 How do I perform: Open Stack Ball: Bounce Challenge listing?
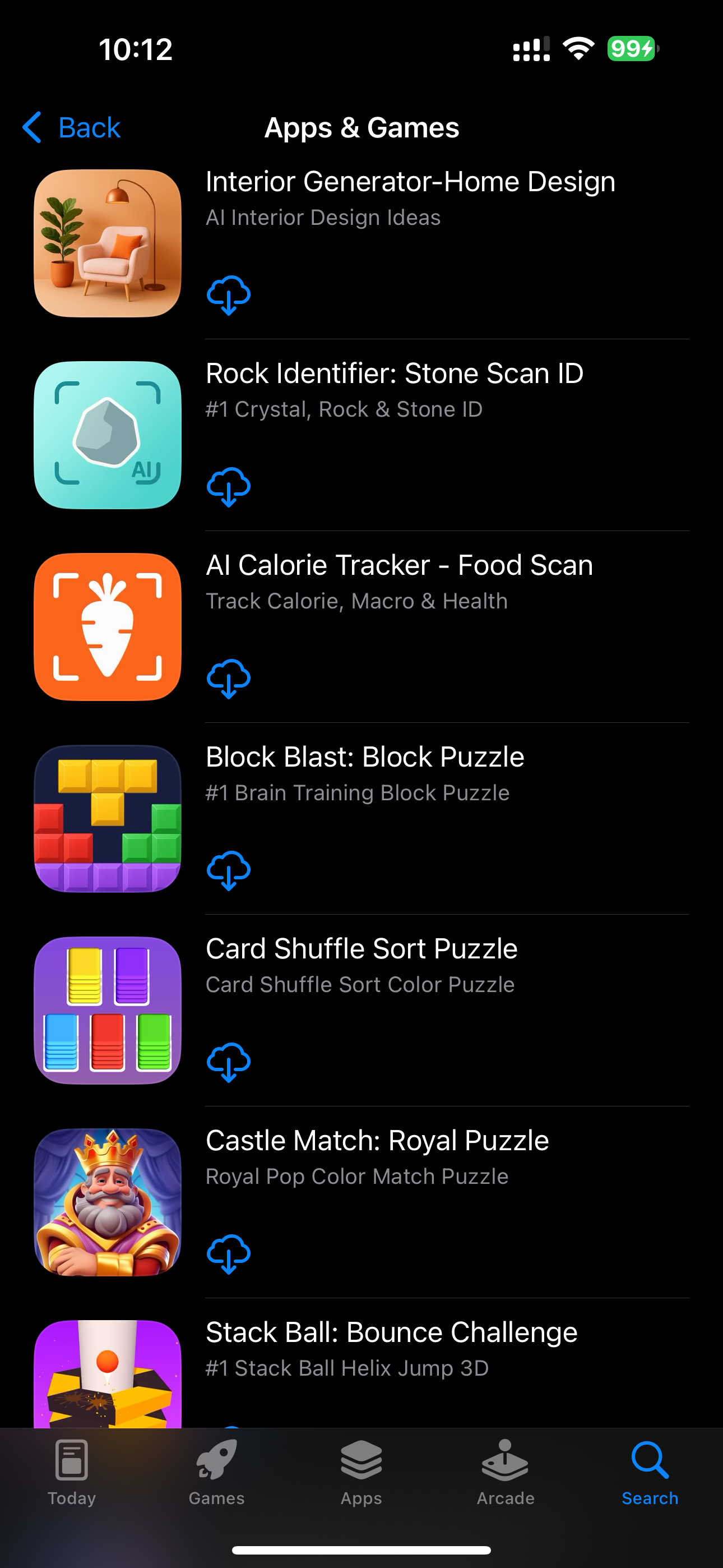pos(391,1332)
